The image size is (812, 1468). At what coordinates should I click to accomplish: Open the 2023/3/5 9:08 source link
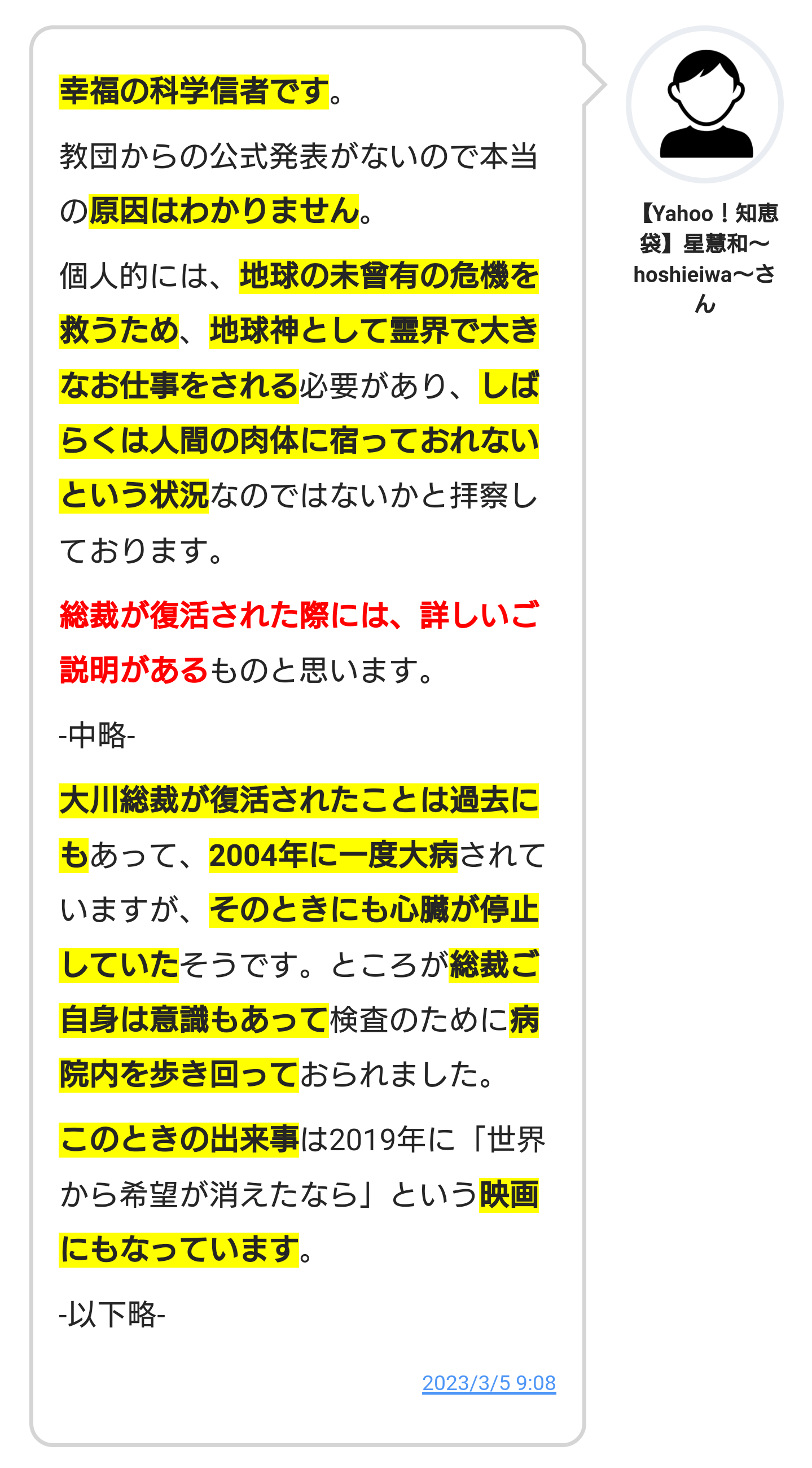(488, 1383)
